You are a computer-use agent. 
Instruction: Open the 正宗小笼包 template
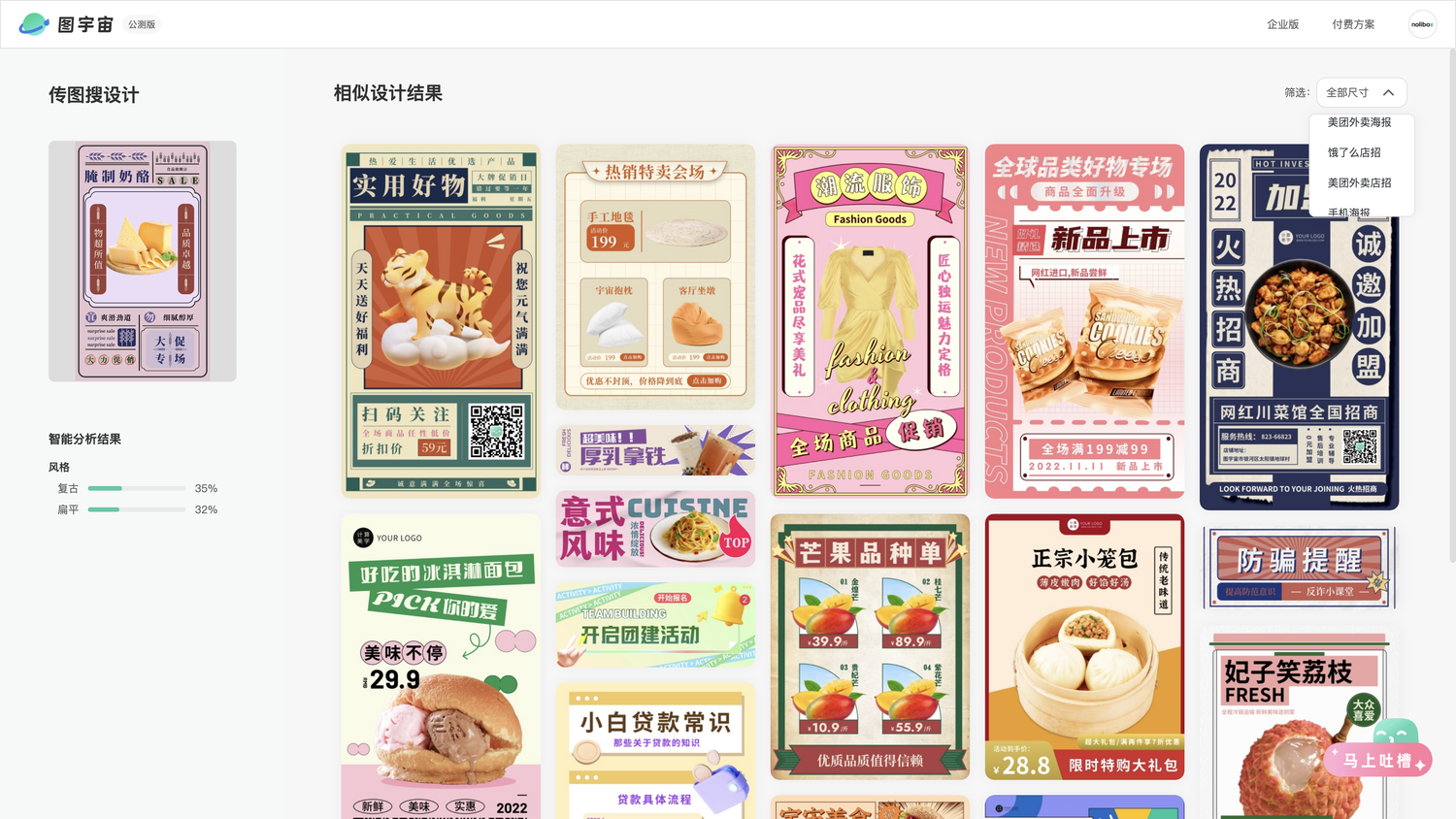click(1084, 646)
